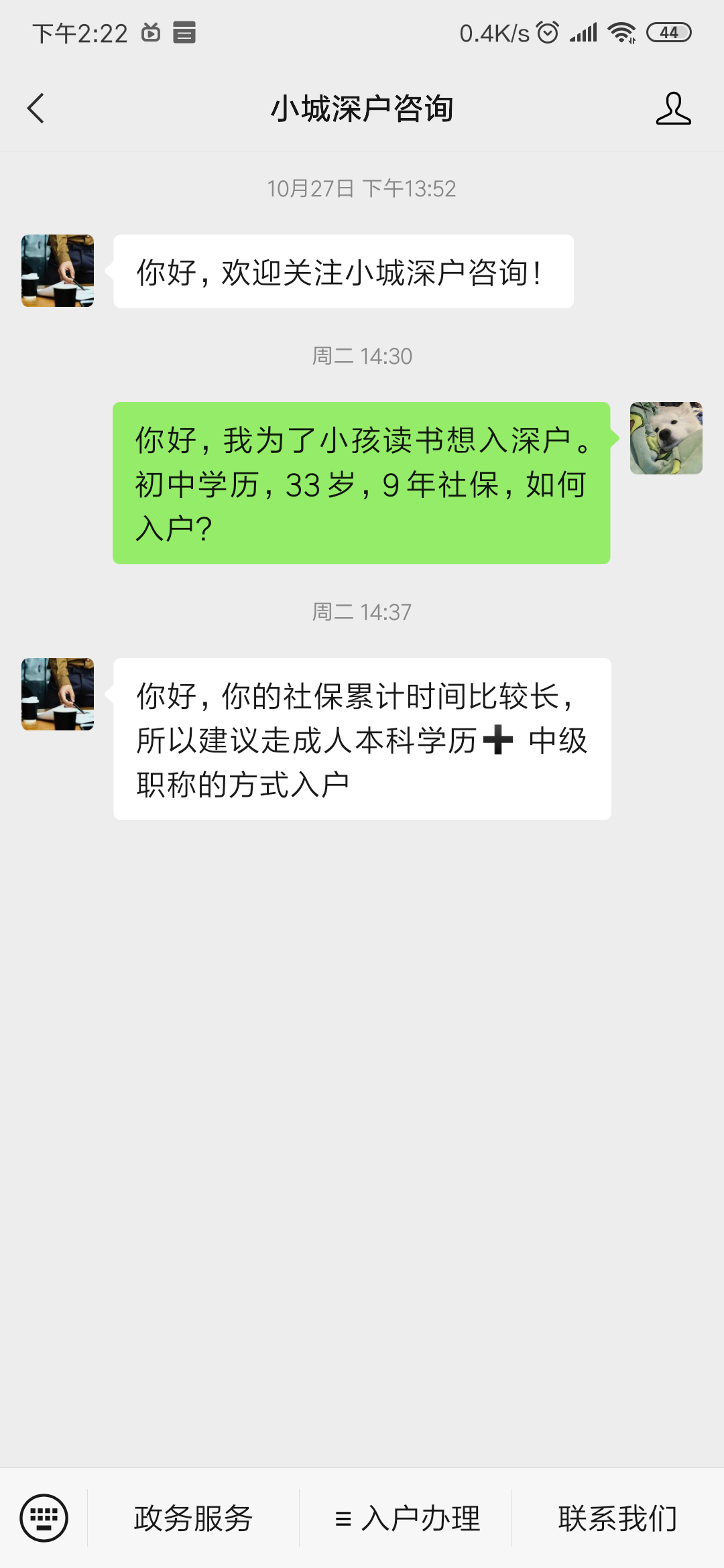
Task: Tap the screen-cast icon in status bar
Action: click(x=150, y=31)
